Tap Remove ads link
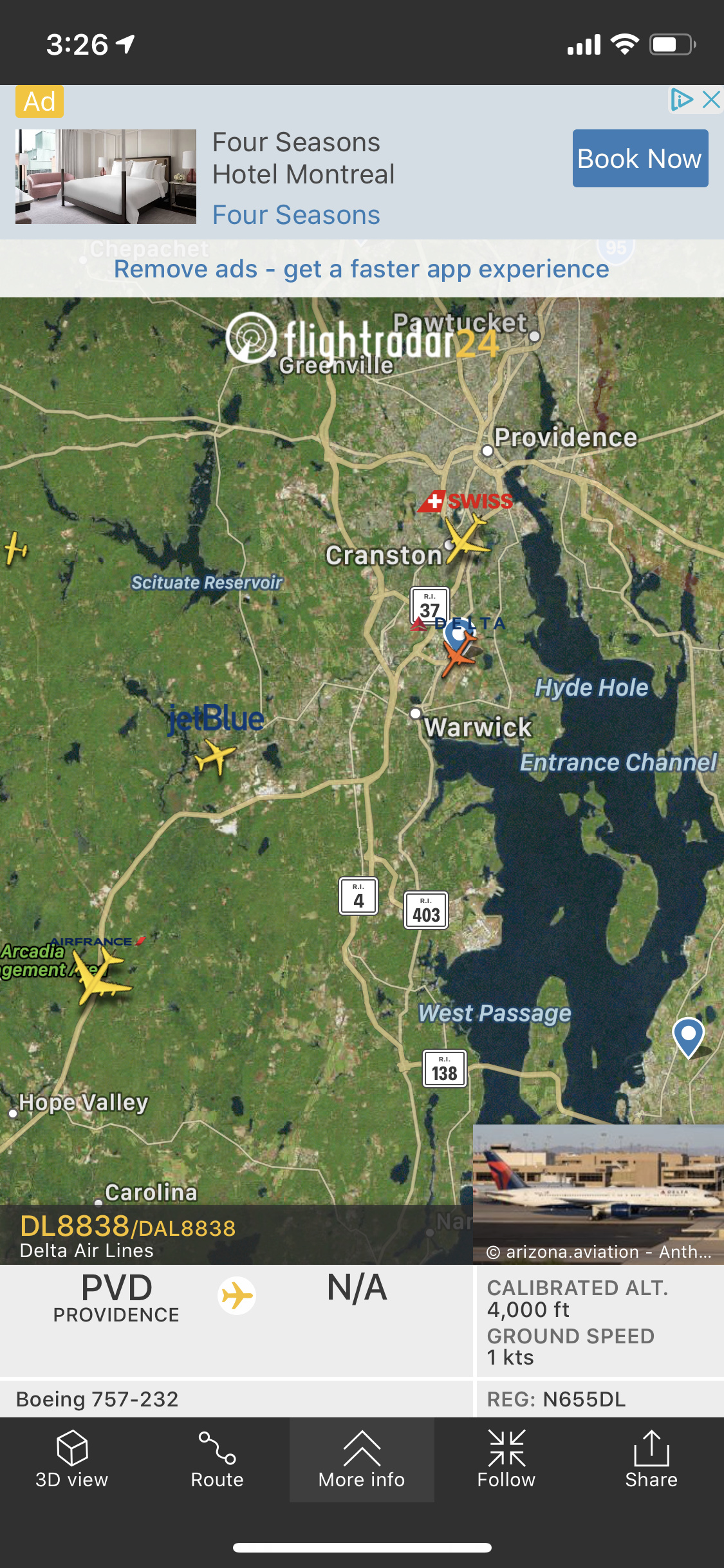The width and height of the screenshot is (724, 1568). [361, 269]
